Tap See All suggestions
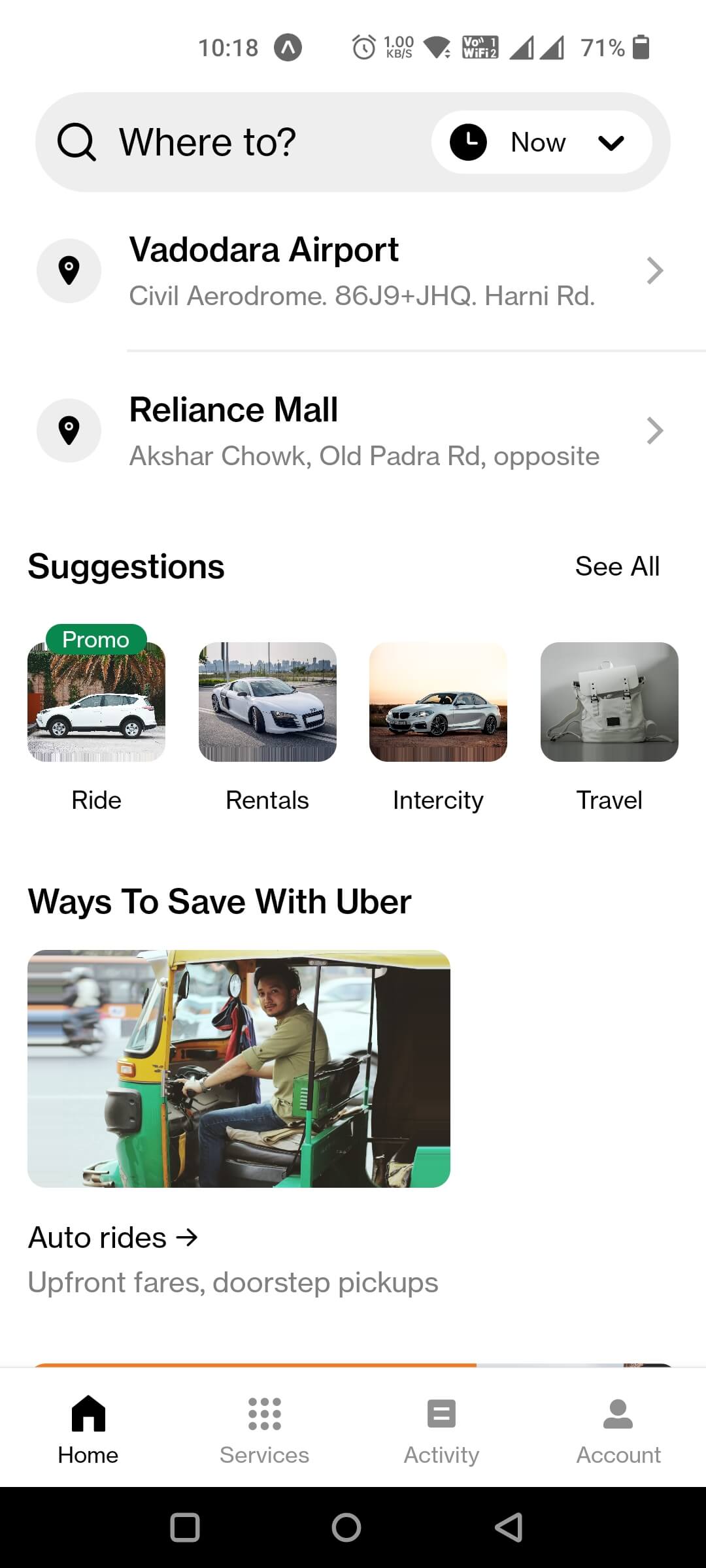Screen dimensions: 706x1568 click(x=617, y=566)
